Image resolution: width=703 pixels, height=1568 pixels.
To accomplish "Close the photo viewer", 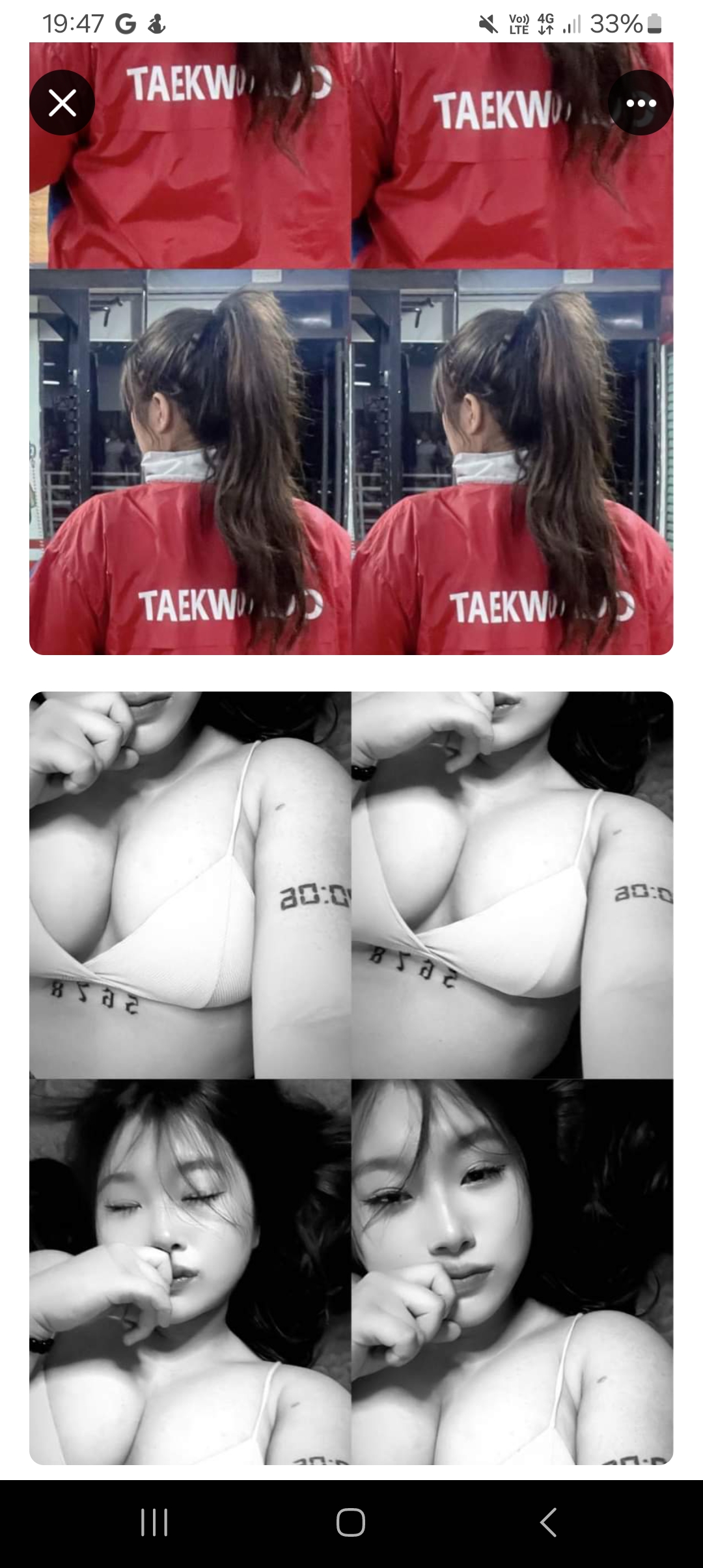I will coord(62,103).
